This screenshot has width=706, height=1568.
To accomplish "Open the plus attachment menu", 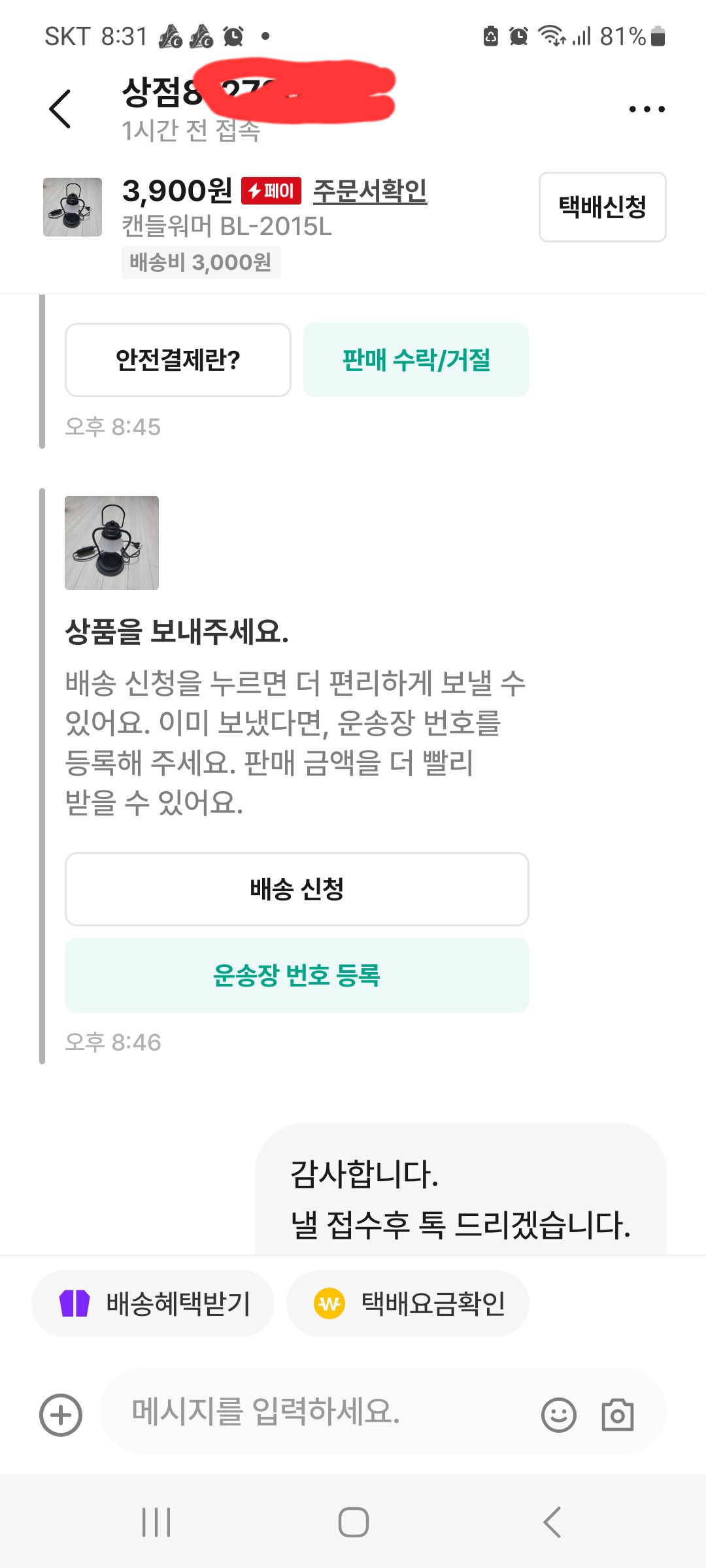I will tap(61, 1415).
